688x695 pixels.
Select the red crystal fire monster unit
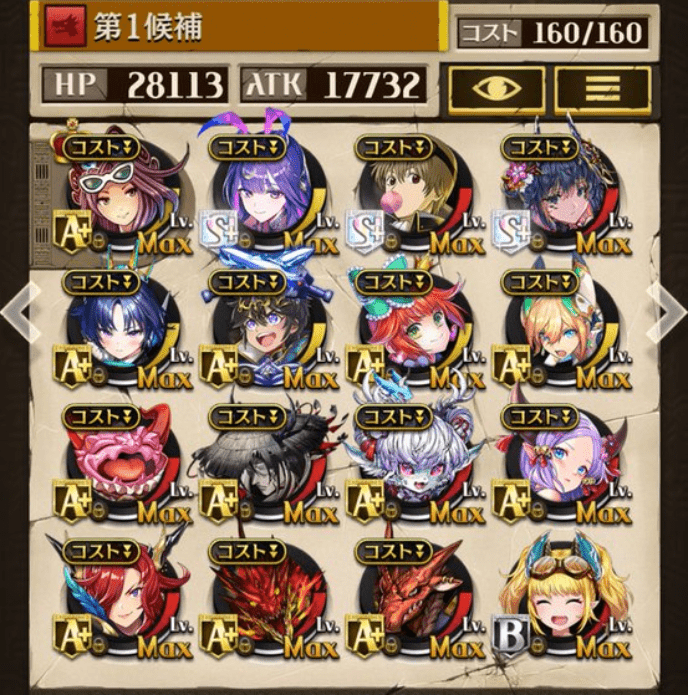click(x=265, y=598)
